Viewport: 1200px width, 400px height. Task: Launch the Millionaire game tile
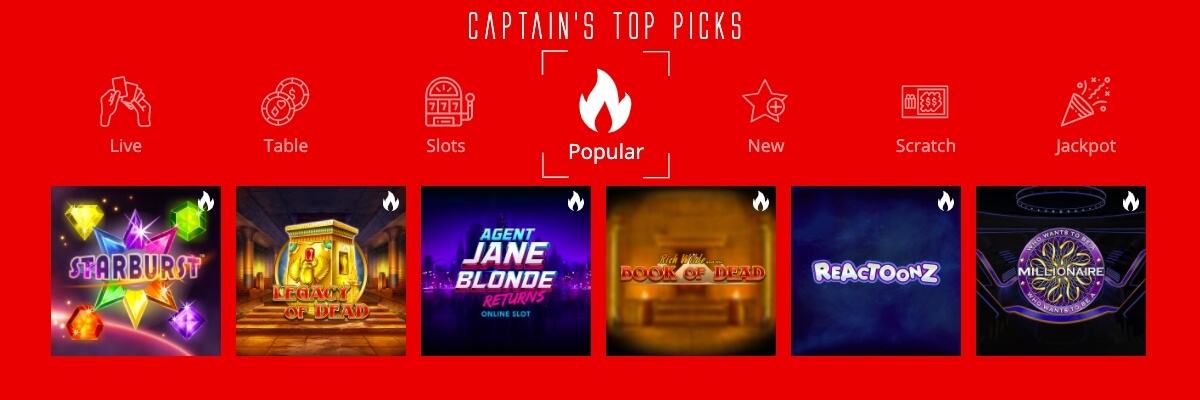(x=1061, y=271)
